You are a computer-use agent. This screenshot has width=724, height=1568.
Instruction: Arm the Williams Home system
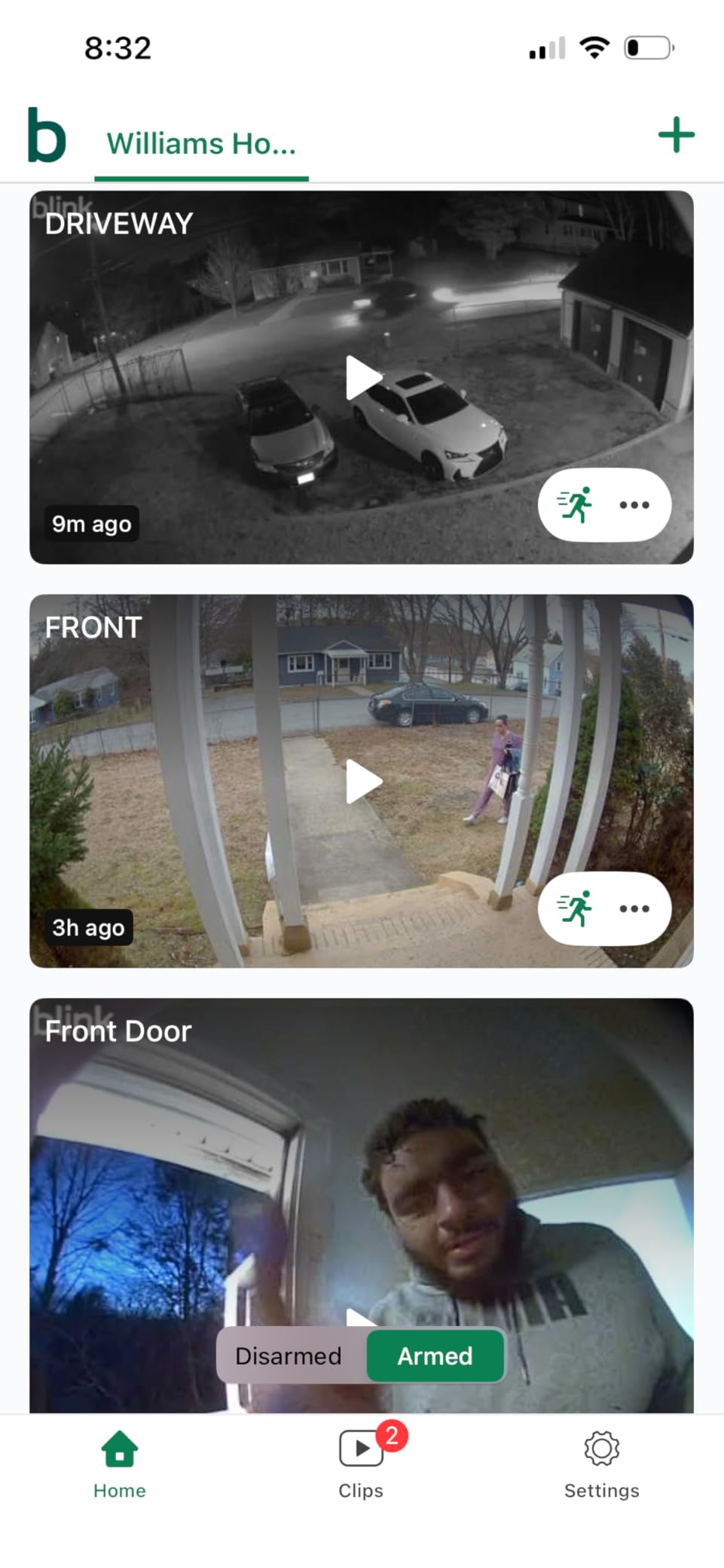pyautogui.click(x=435, y=1356)
